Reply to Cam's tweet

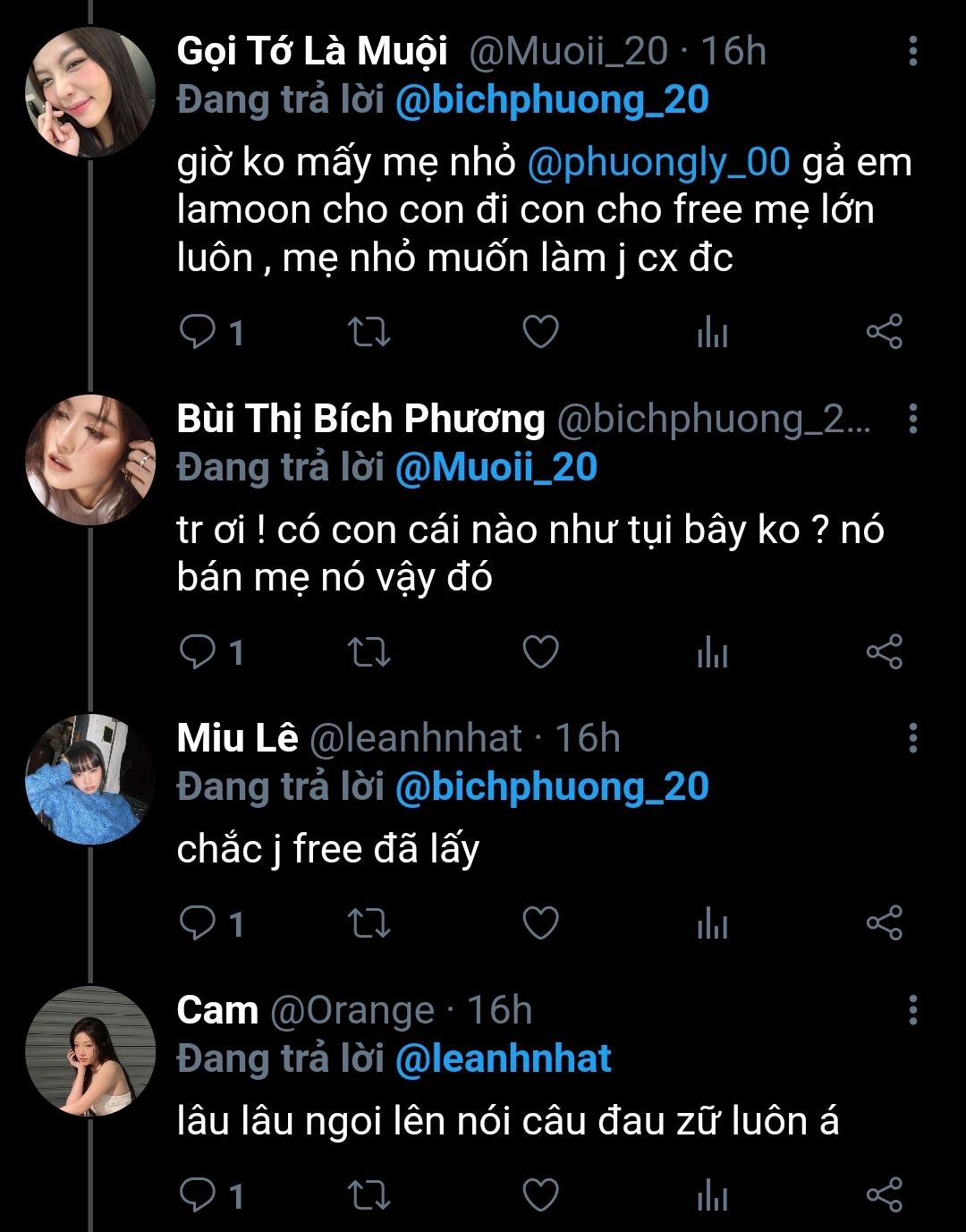click(197, 1195)
